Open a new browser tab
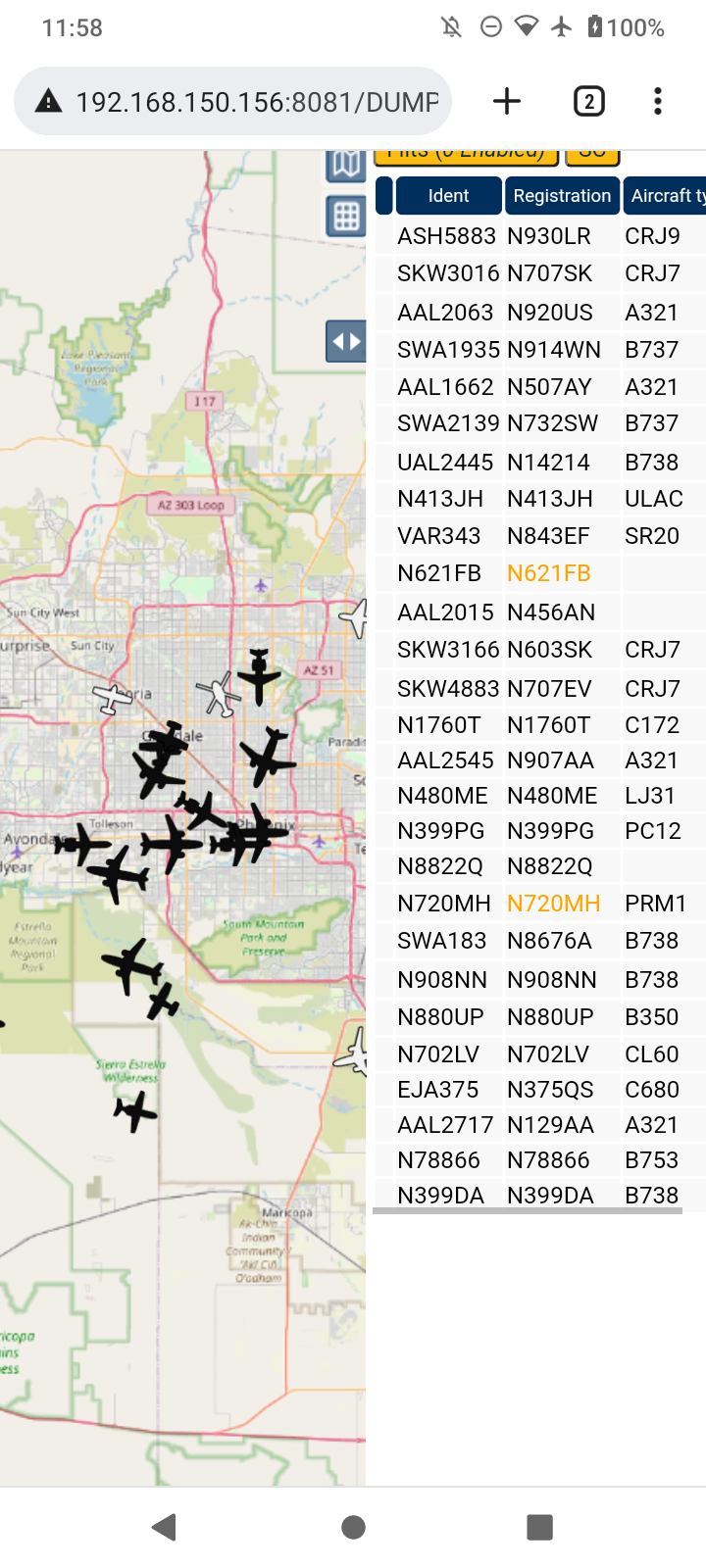 506,101
